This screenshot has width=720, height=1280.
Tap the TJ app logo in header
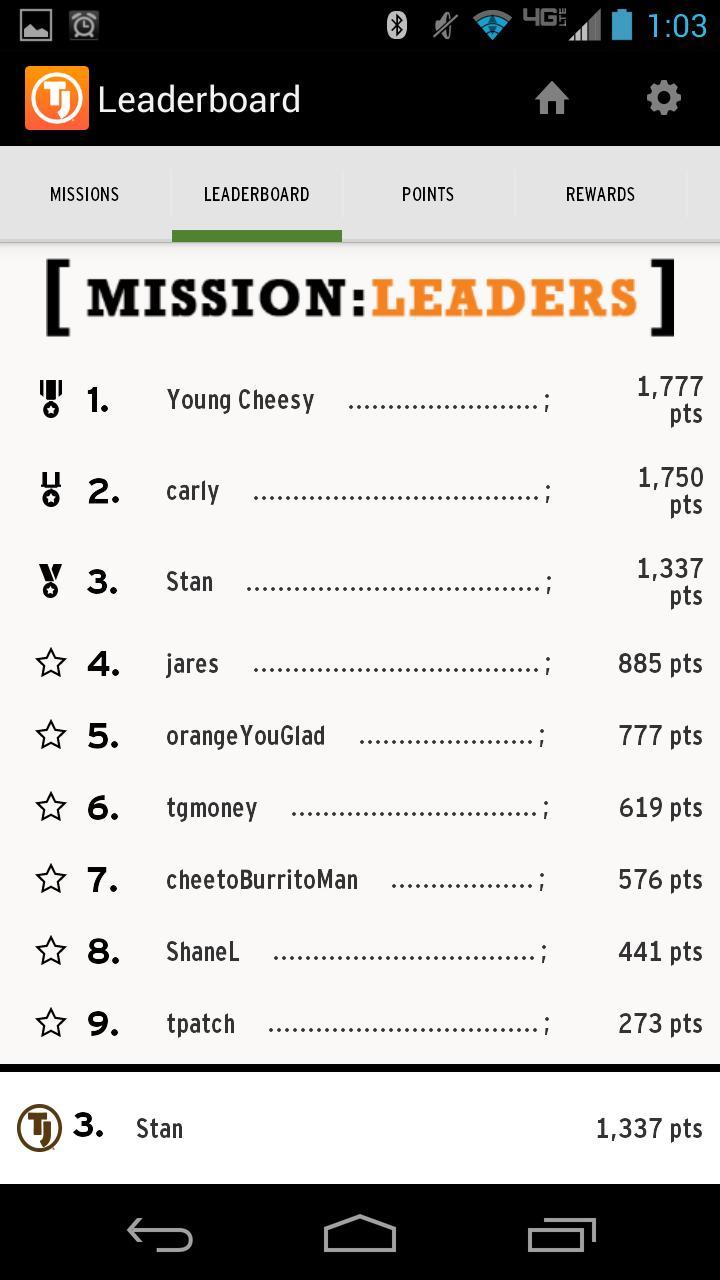pyautogui.click(x=57, y=98)
